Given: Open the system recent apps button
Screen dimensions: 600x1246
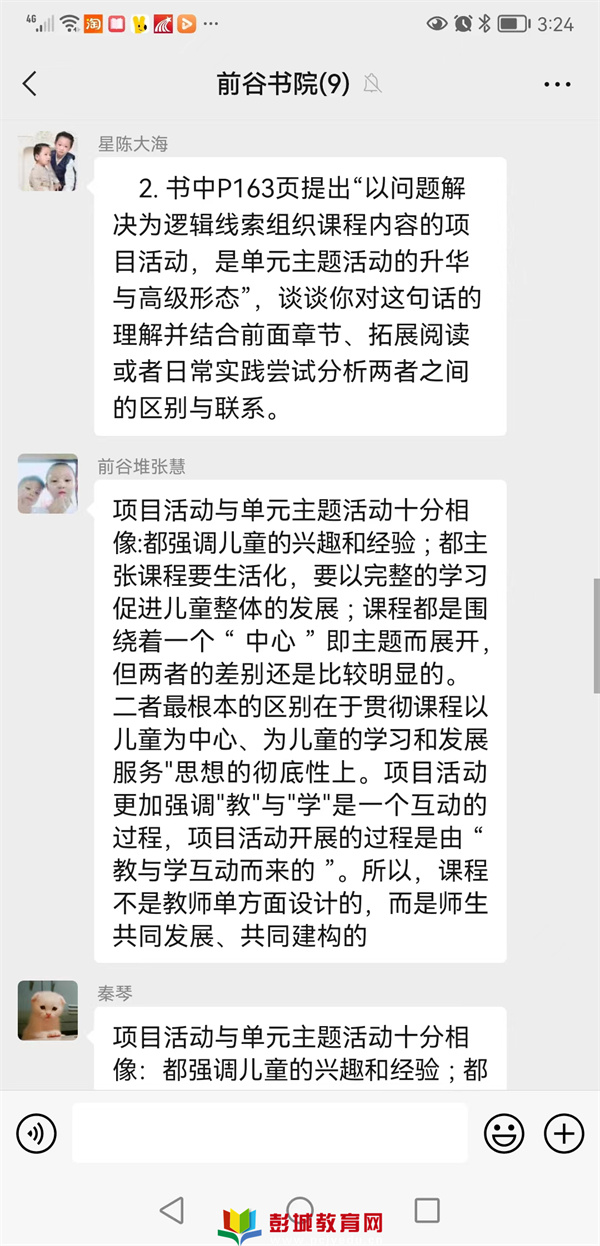Looking at the screenshot, I should coord(427,1210).
